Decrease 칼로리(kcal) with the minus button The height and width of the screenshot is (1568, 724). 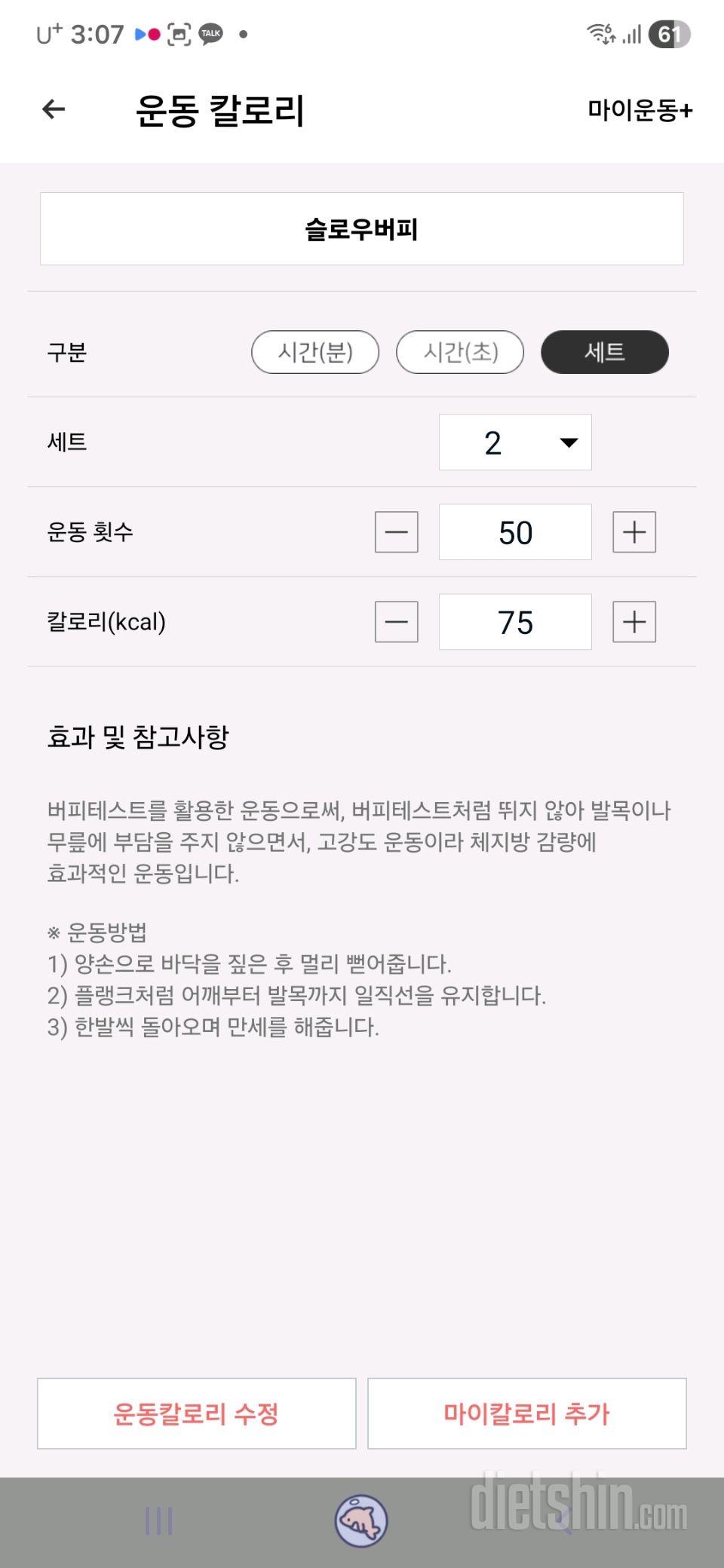click(397, 622)
